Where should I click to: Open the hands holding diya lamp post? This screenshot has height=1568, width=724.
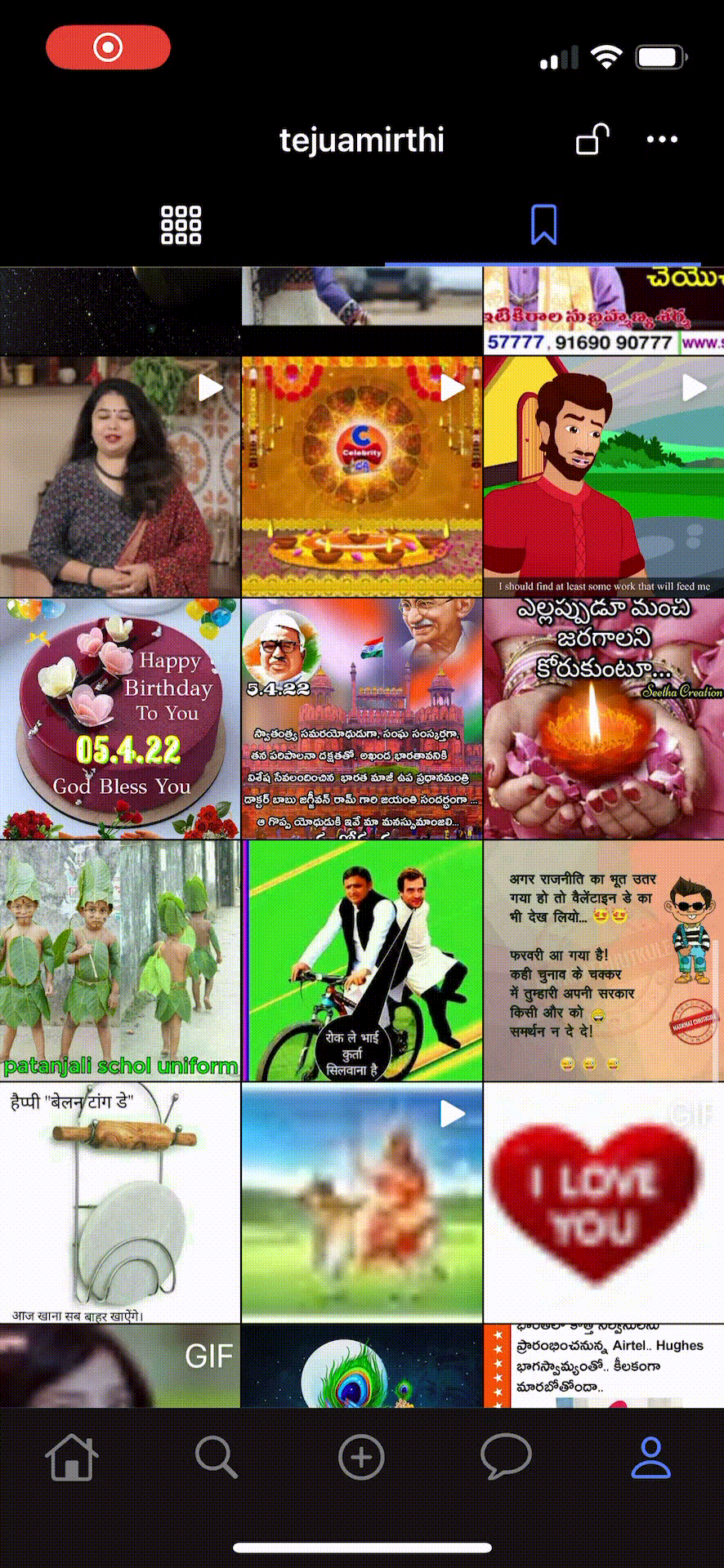(603, 719)
